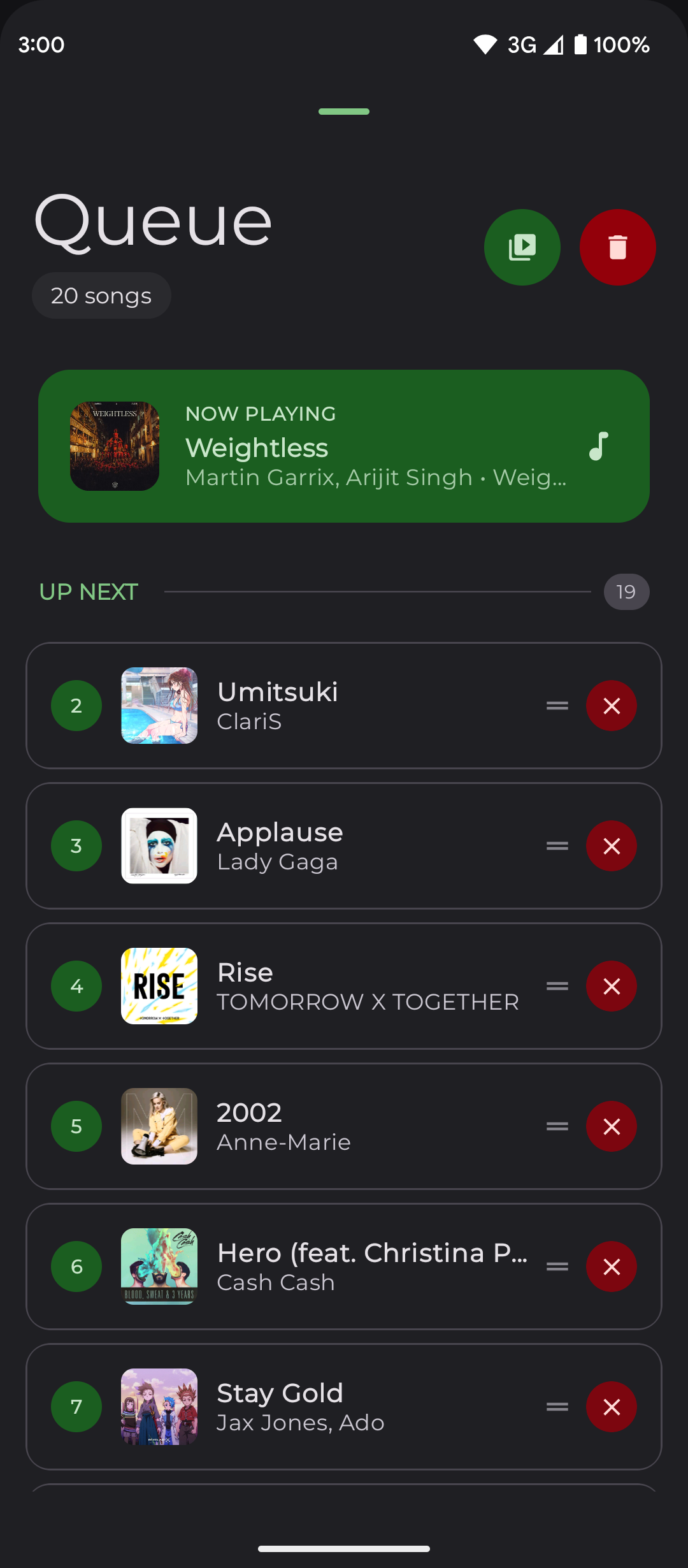688x1568 pixels.
Task: Remove 2002 from the queue
Action: pyautogui.click(x=611, y=1126)
